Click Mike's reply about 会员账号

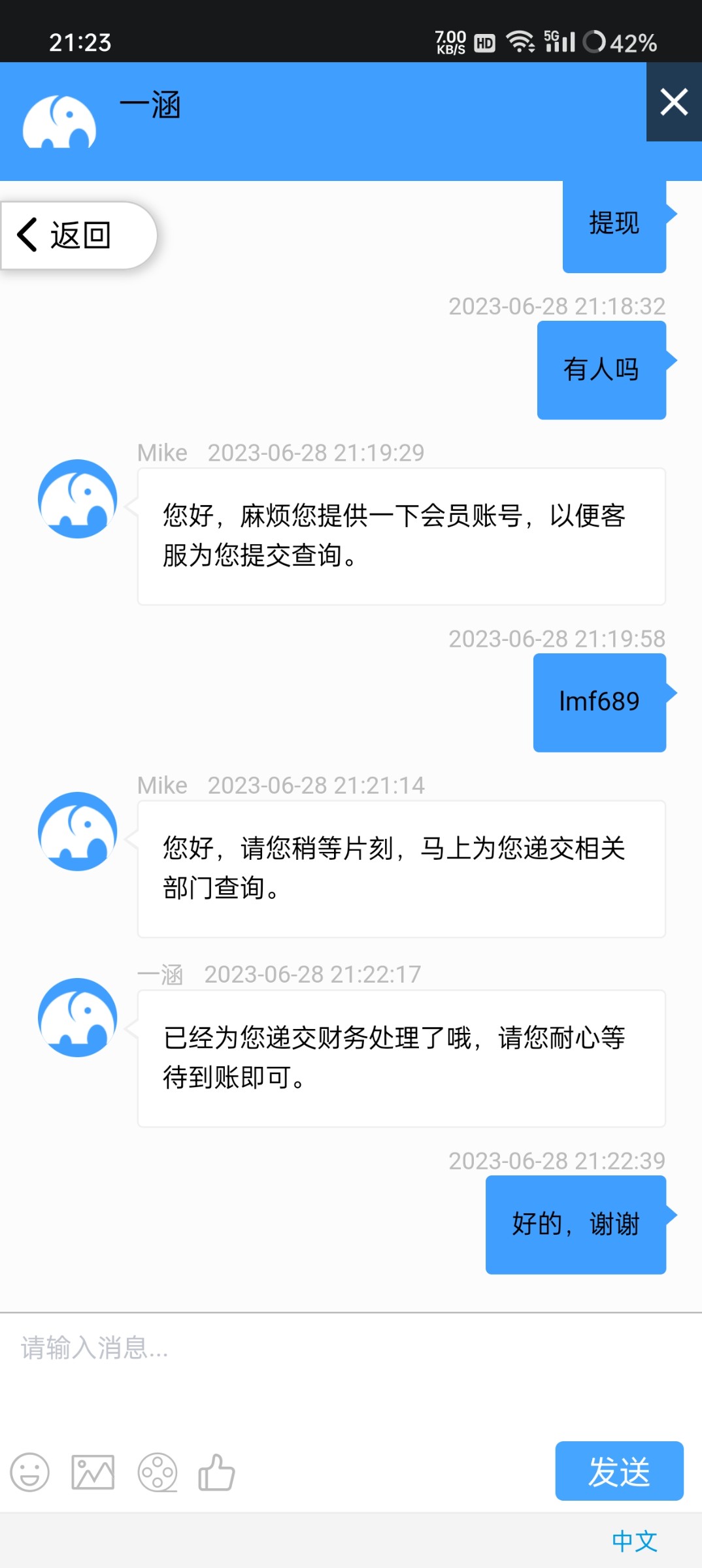tap(402, 536)
